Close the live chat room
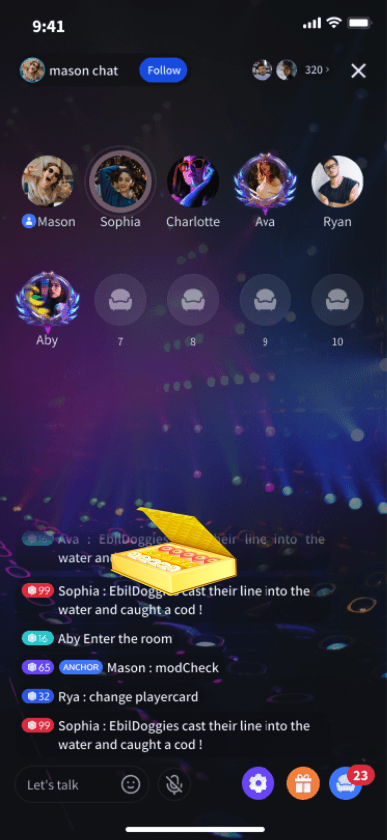Image resolution: width=387 pixels, height=840 pixels. point(358,71)
